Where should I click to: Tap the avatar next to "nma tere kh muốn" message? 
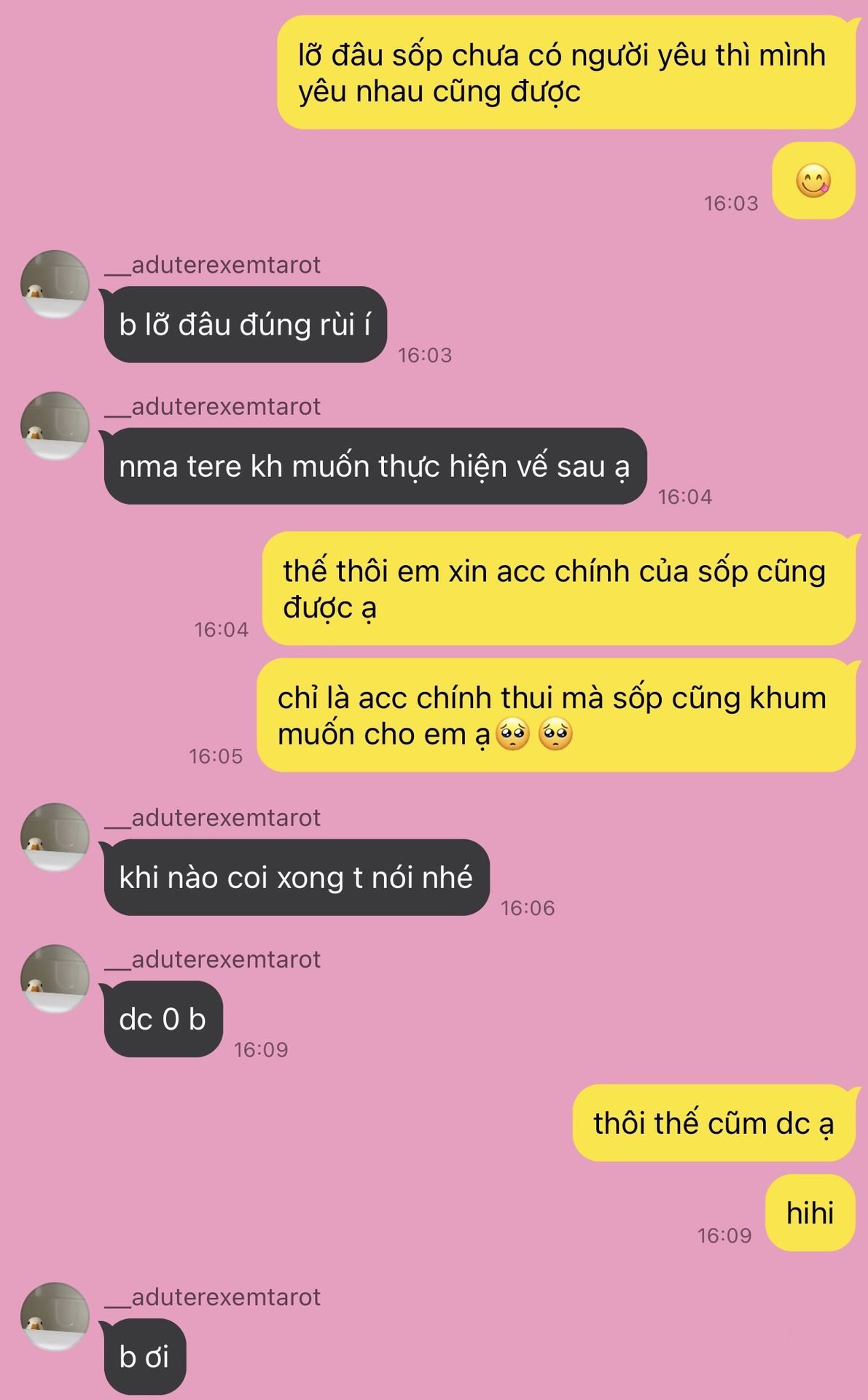(55, 426)
